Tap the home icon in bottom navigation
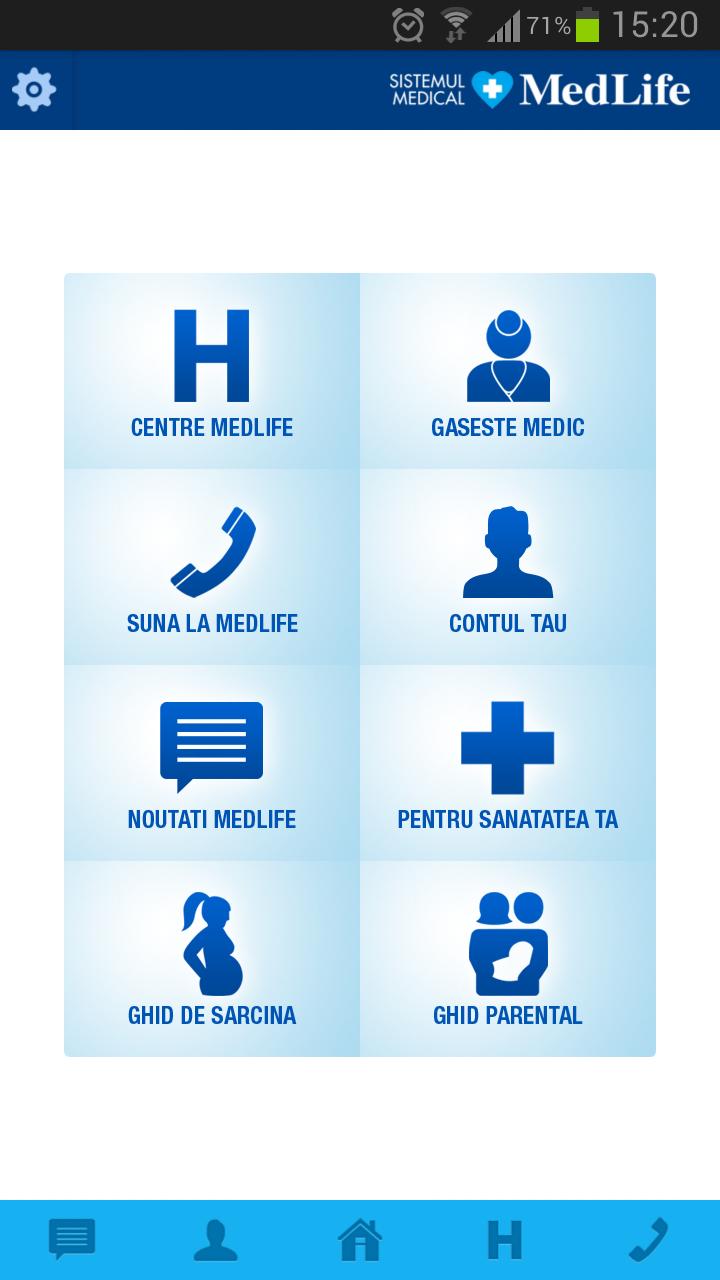 click(x=360, y=1240)
